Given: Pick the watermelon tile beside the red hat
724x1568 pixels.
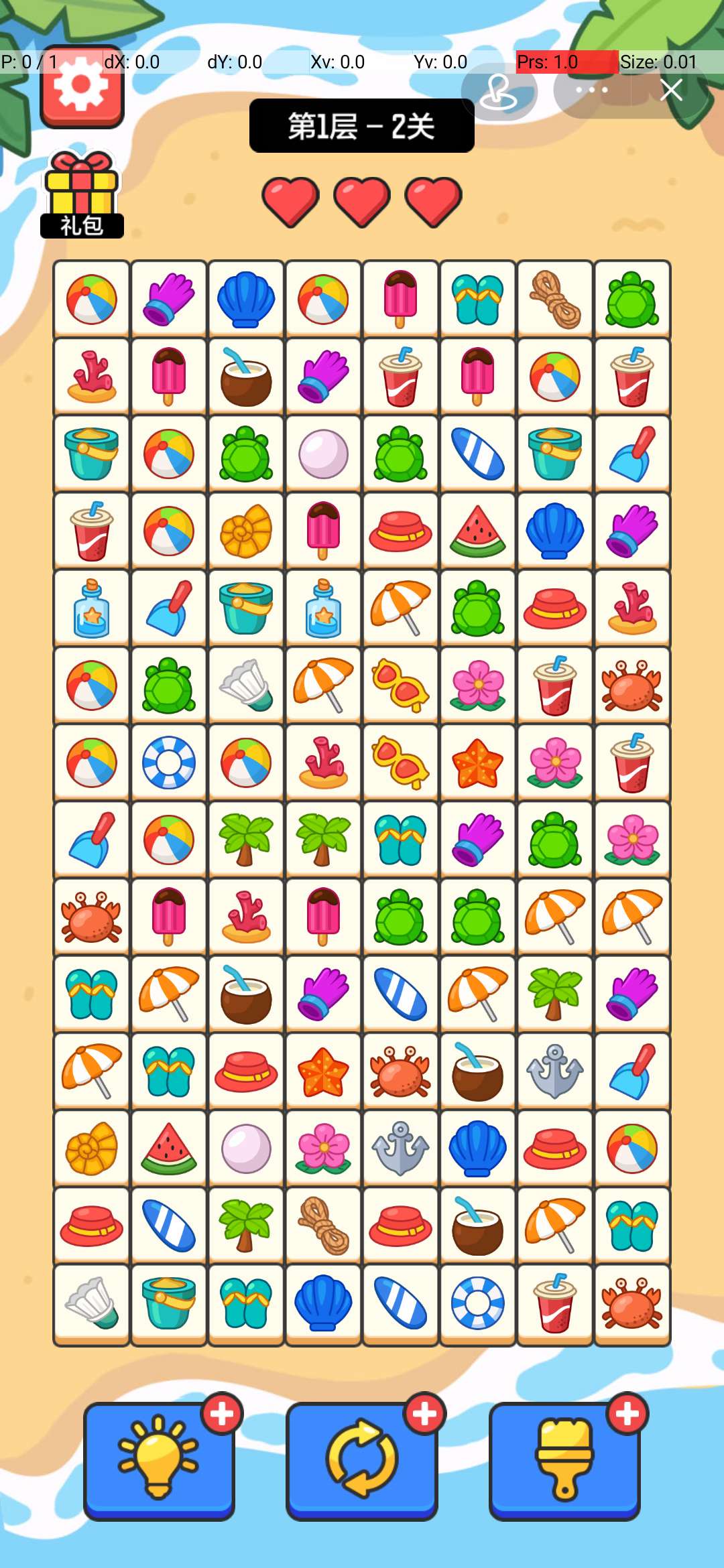Looking at the screenshot, I should pos(477,531).
